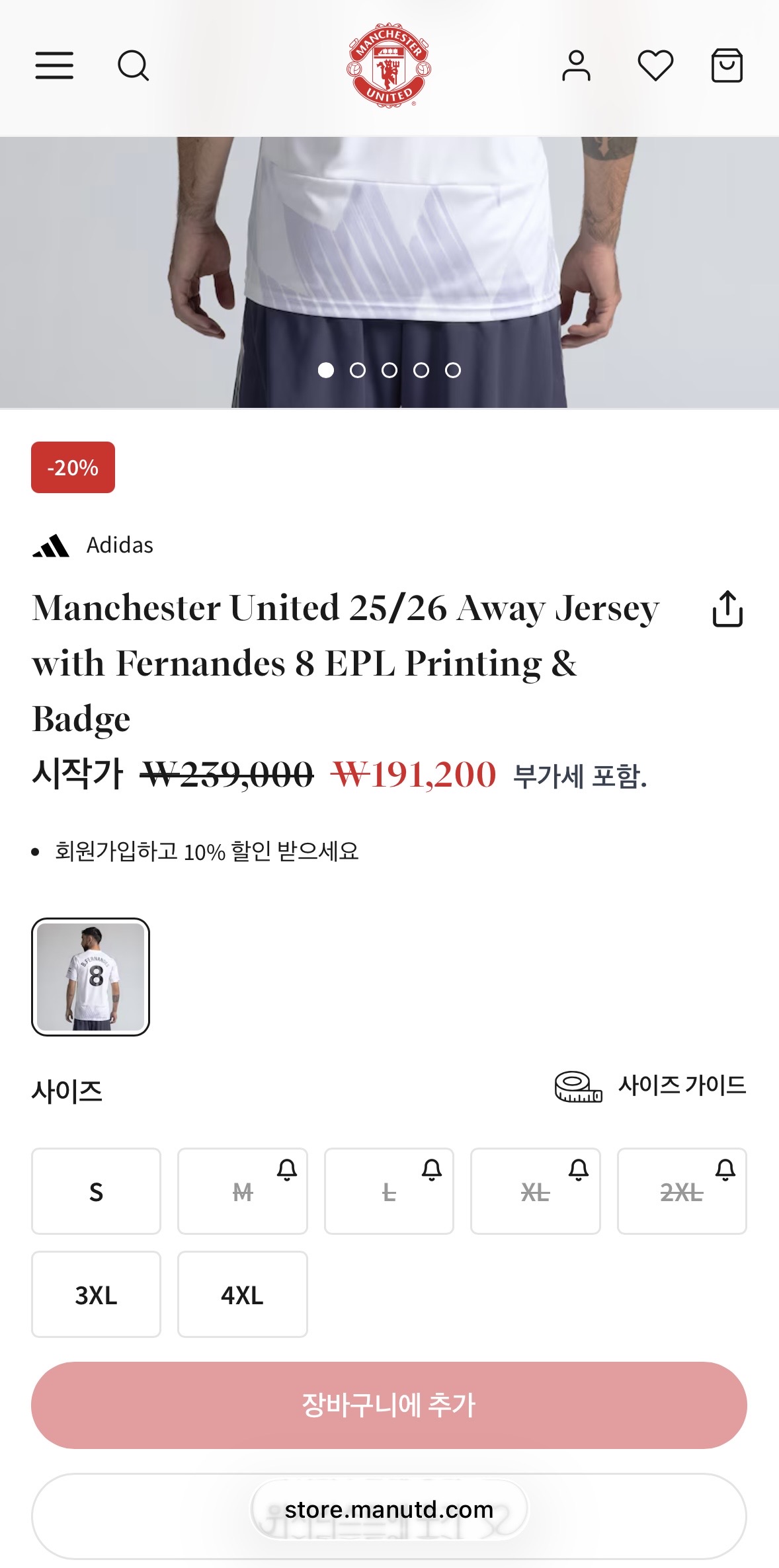This screenshot has width=779, height=1568.
Task: Get restock alert for size M
Action: pyautogui.click(x=287, y=1170)
